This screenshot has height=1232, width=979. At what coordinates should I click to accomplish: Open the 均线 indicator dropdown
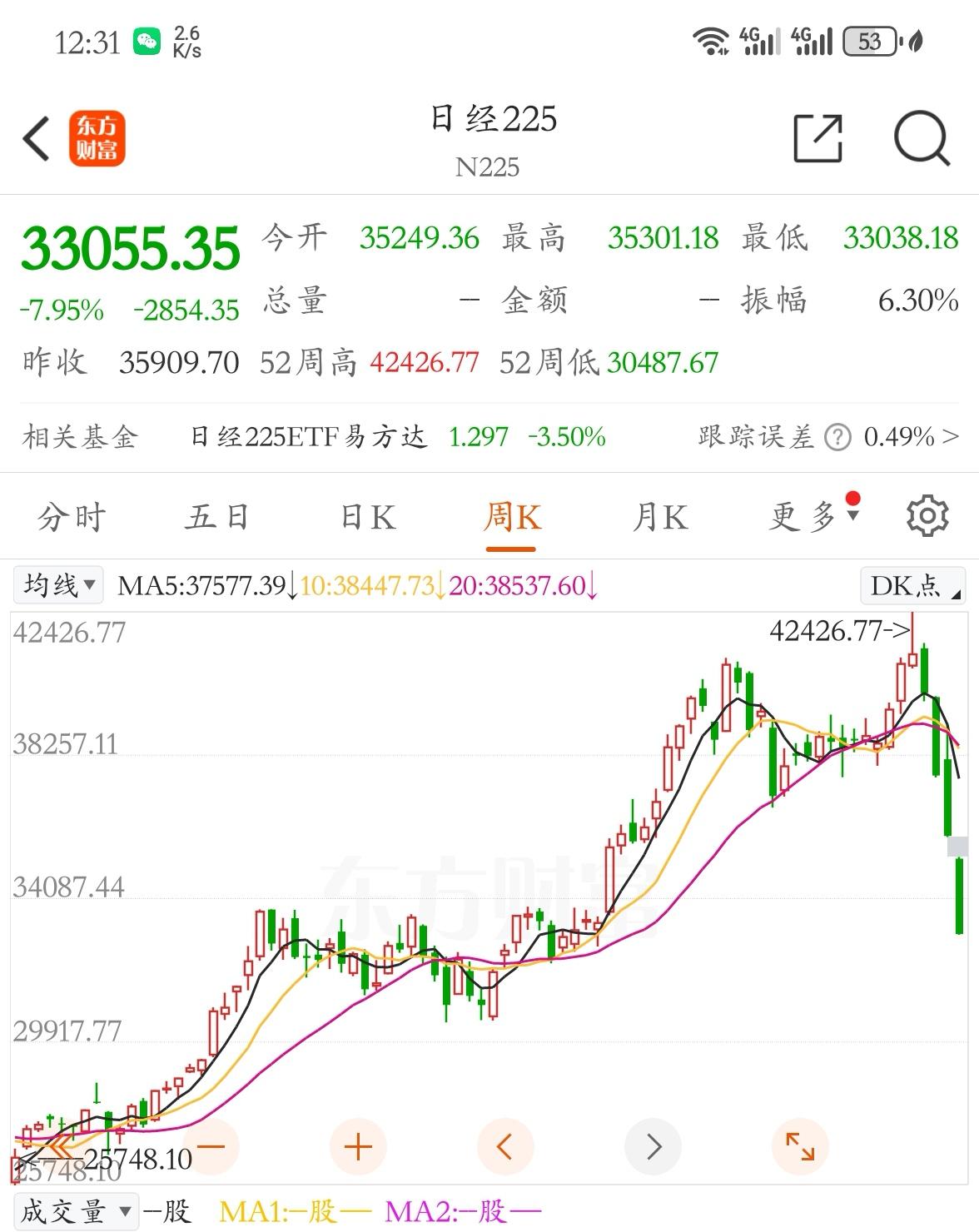[58, 585]
